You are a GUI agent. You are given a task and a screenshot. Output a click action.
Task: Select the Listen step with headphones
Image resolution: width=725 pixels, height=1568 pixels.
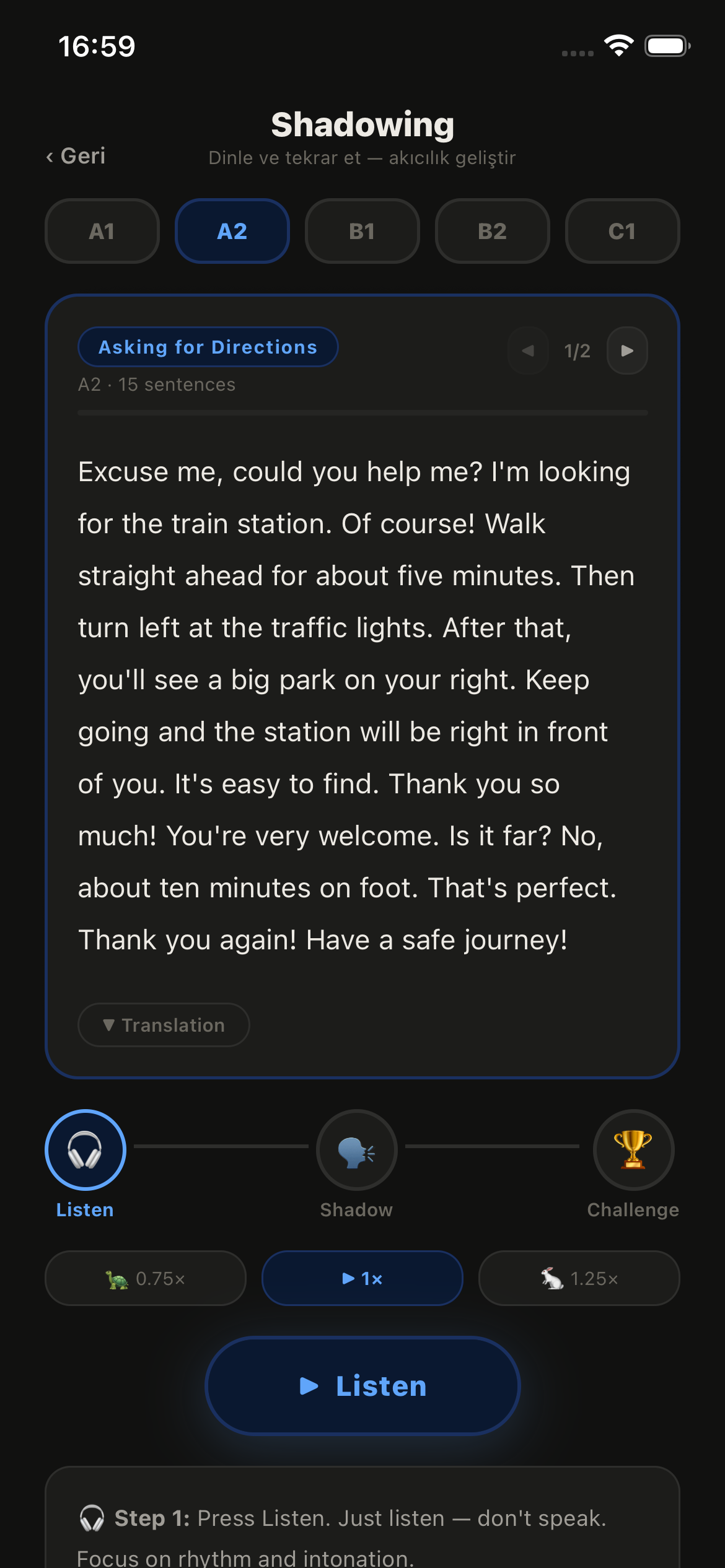pyautogui.click(x=86, y=1150)
